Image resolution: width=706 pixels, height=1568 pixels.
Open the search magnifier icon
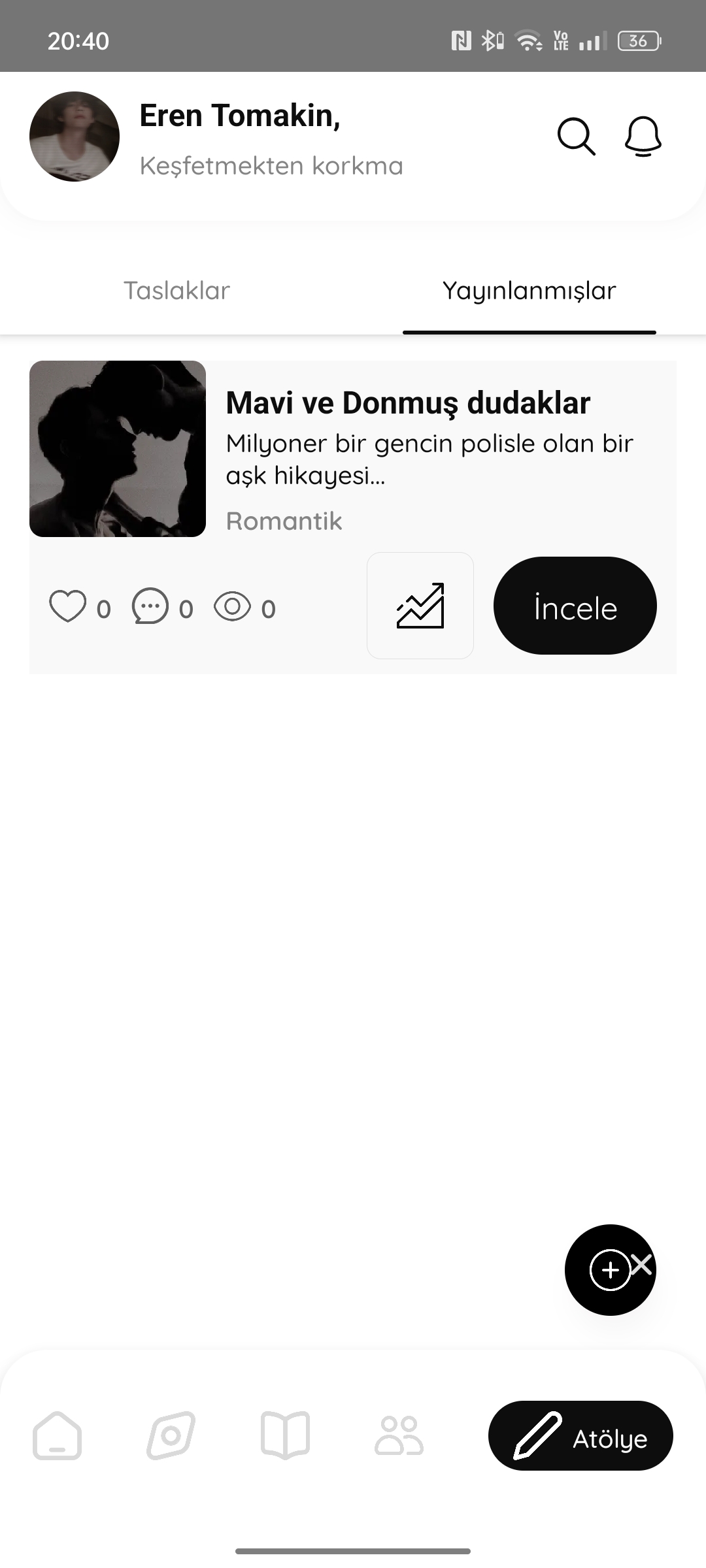(576, 137)
